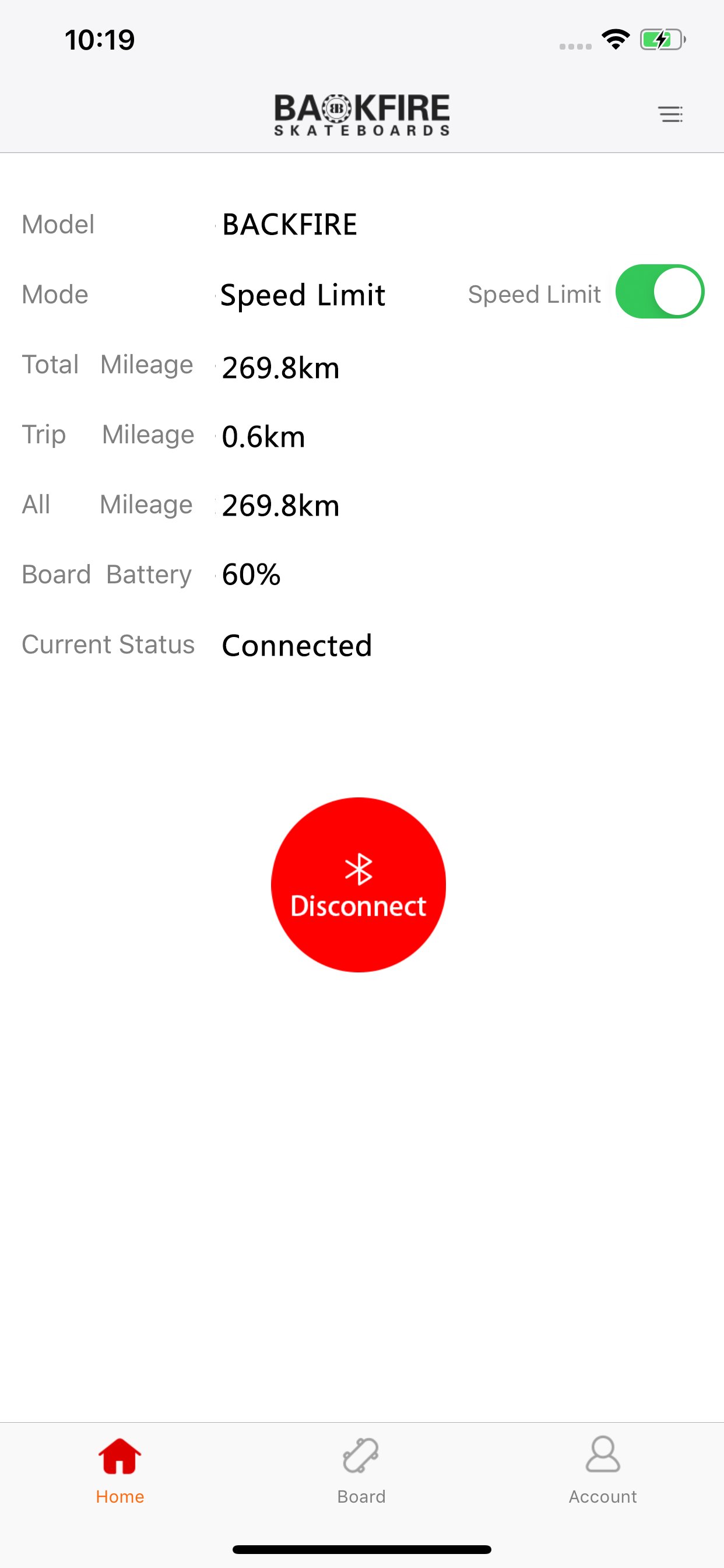Tap the Backfire Skateboards logo

click(x=361, y=113)
